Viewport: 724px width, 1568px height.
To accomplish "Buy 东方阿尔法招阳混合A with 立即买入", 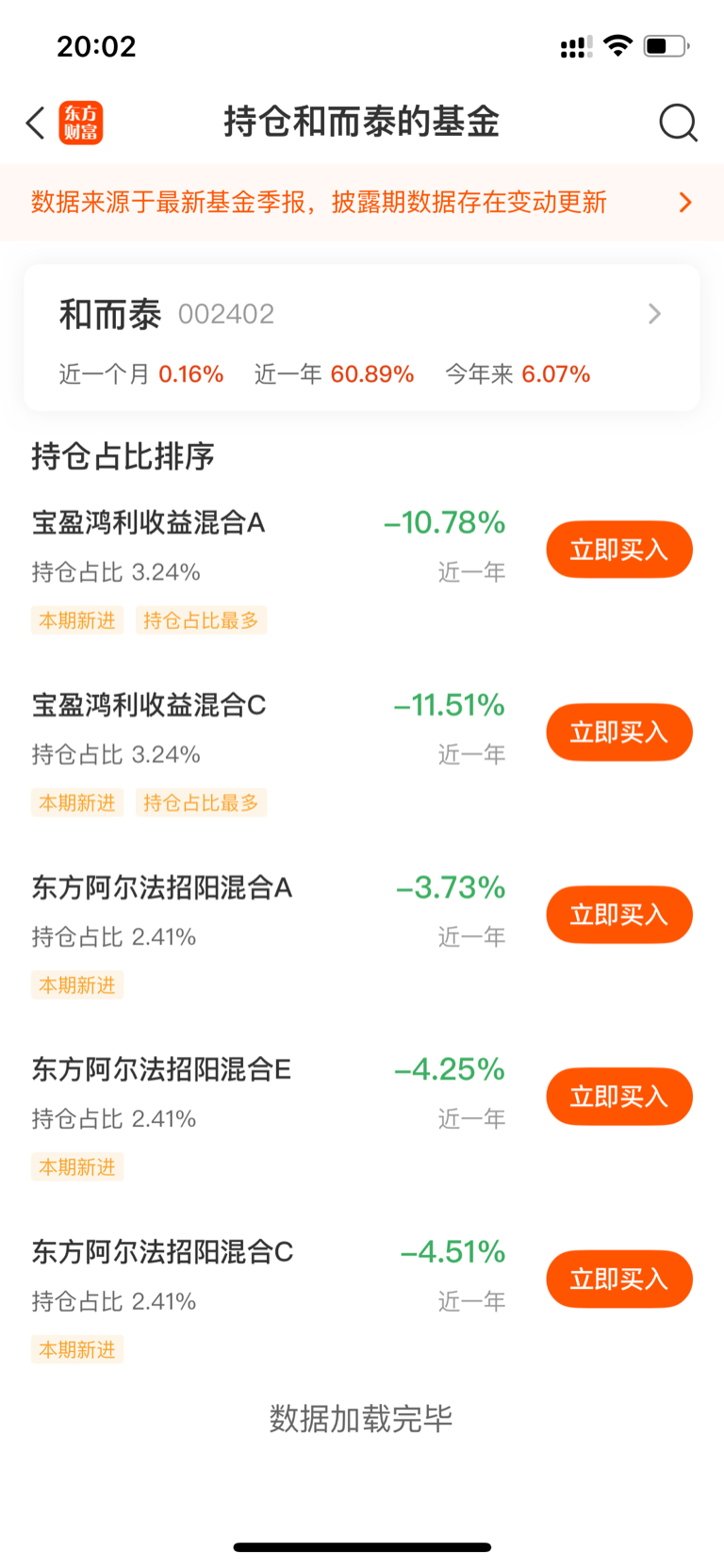I will 619,915.
